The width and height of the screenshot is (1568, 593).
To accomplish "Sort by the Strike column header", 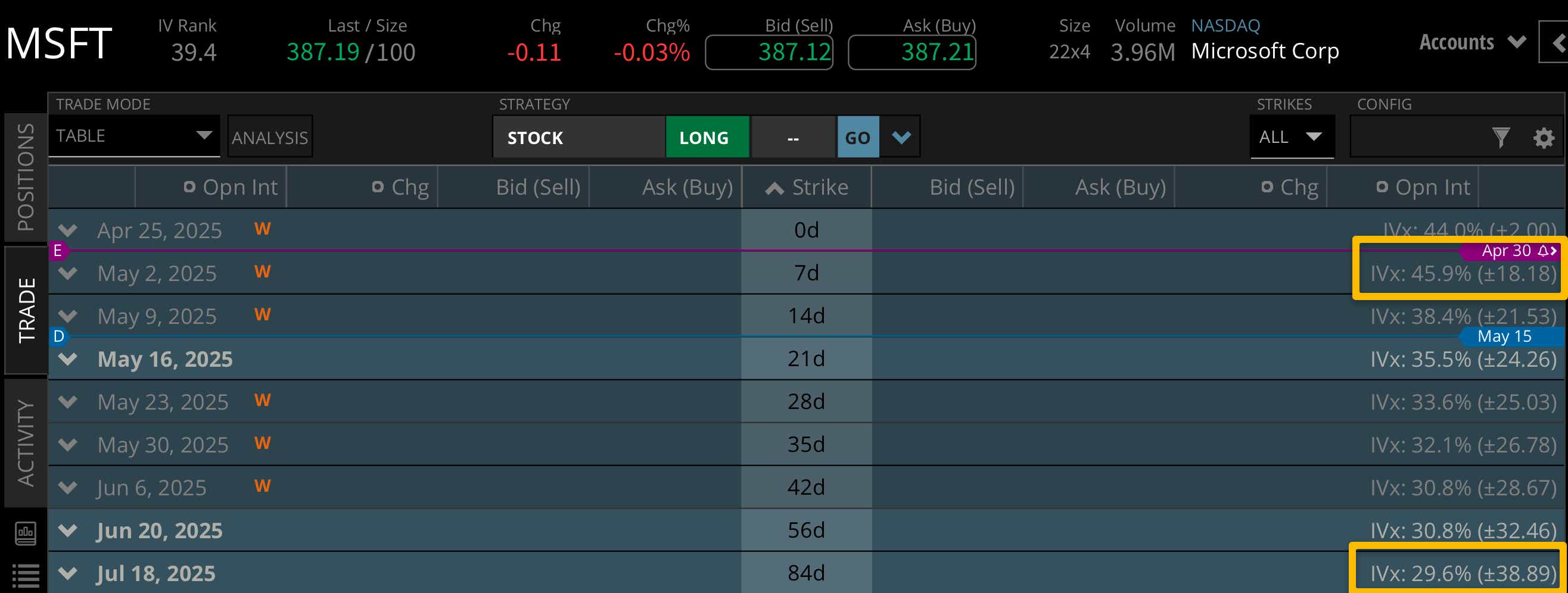I will coord(806,188).
